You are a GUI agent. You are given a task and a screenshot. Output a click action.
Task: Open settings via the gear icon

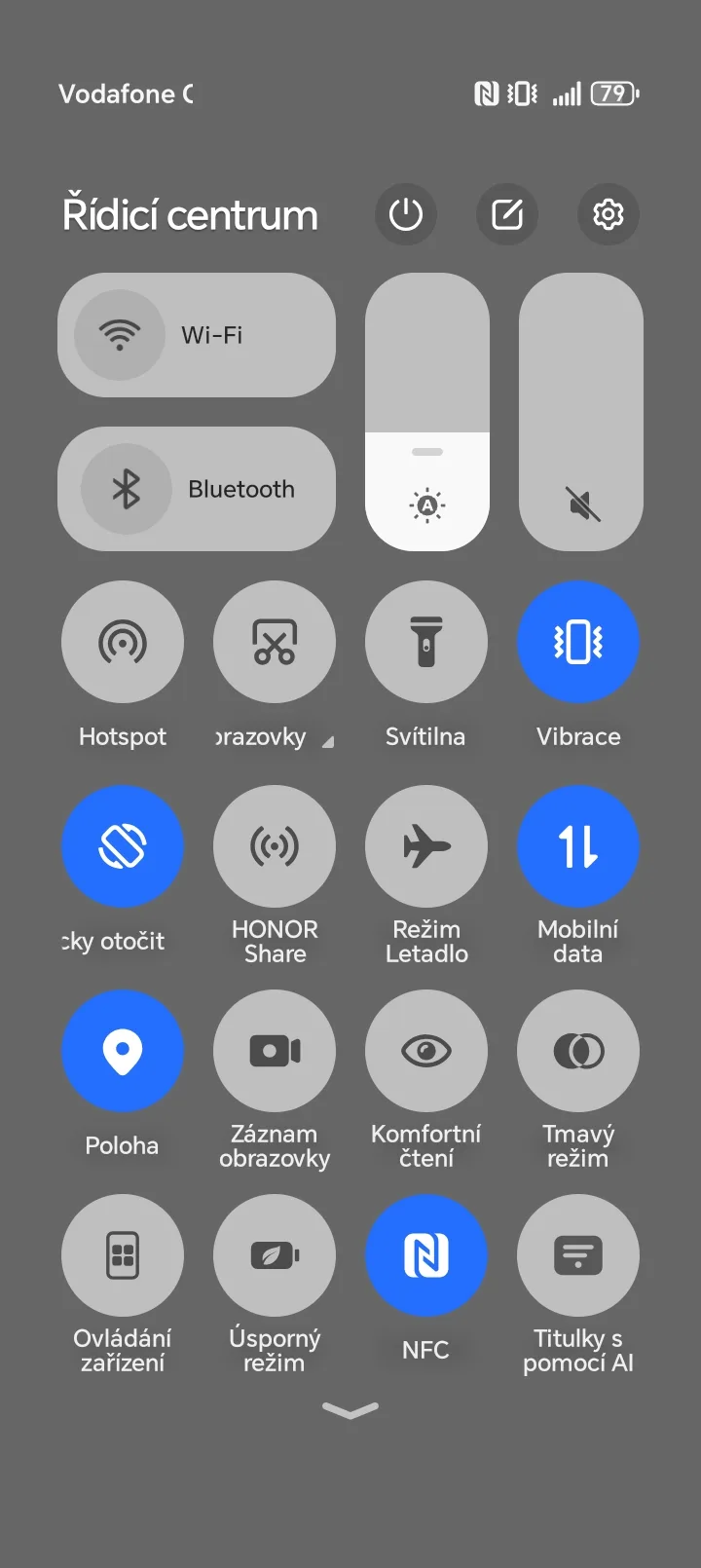(x=609, y=214)
